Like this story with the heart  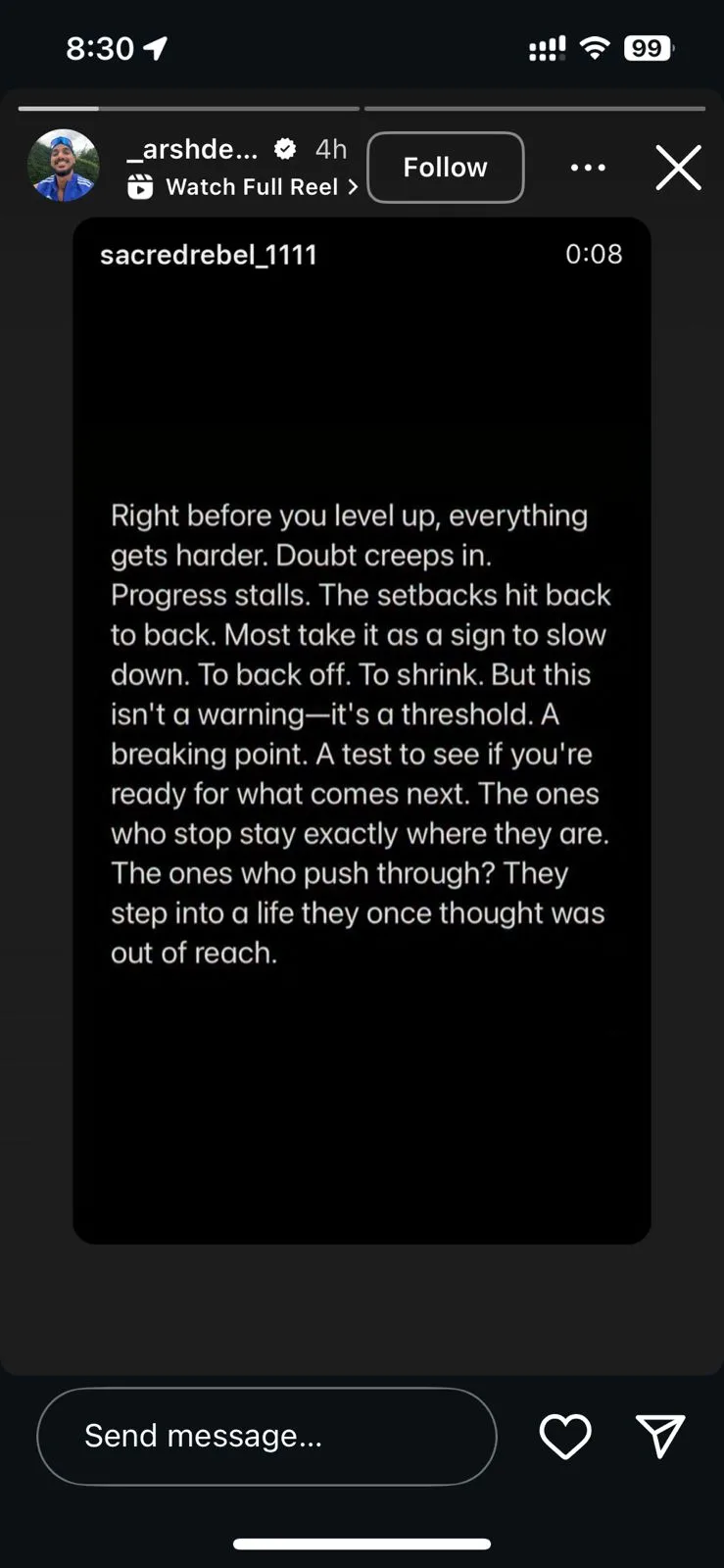tap(565, 1437)
